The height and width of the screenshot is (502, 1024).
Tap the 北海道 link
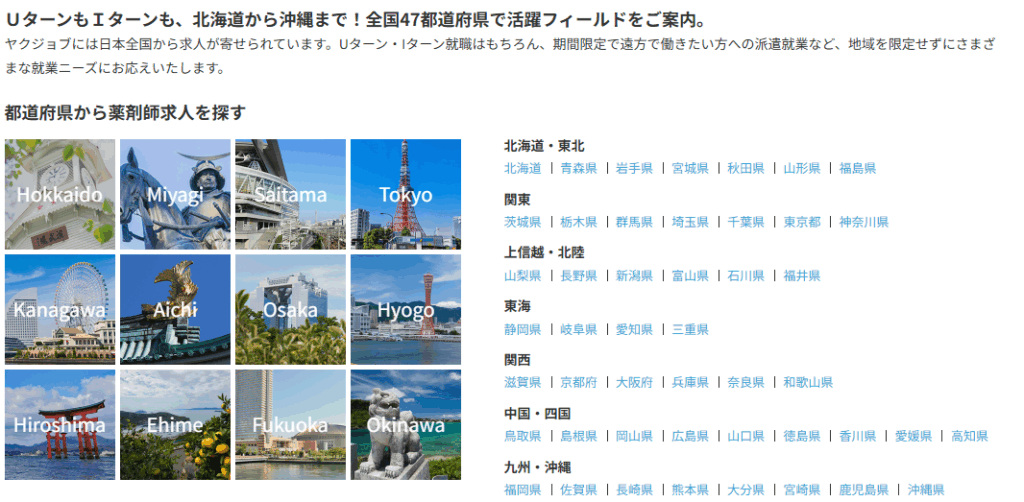point(523,168)
